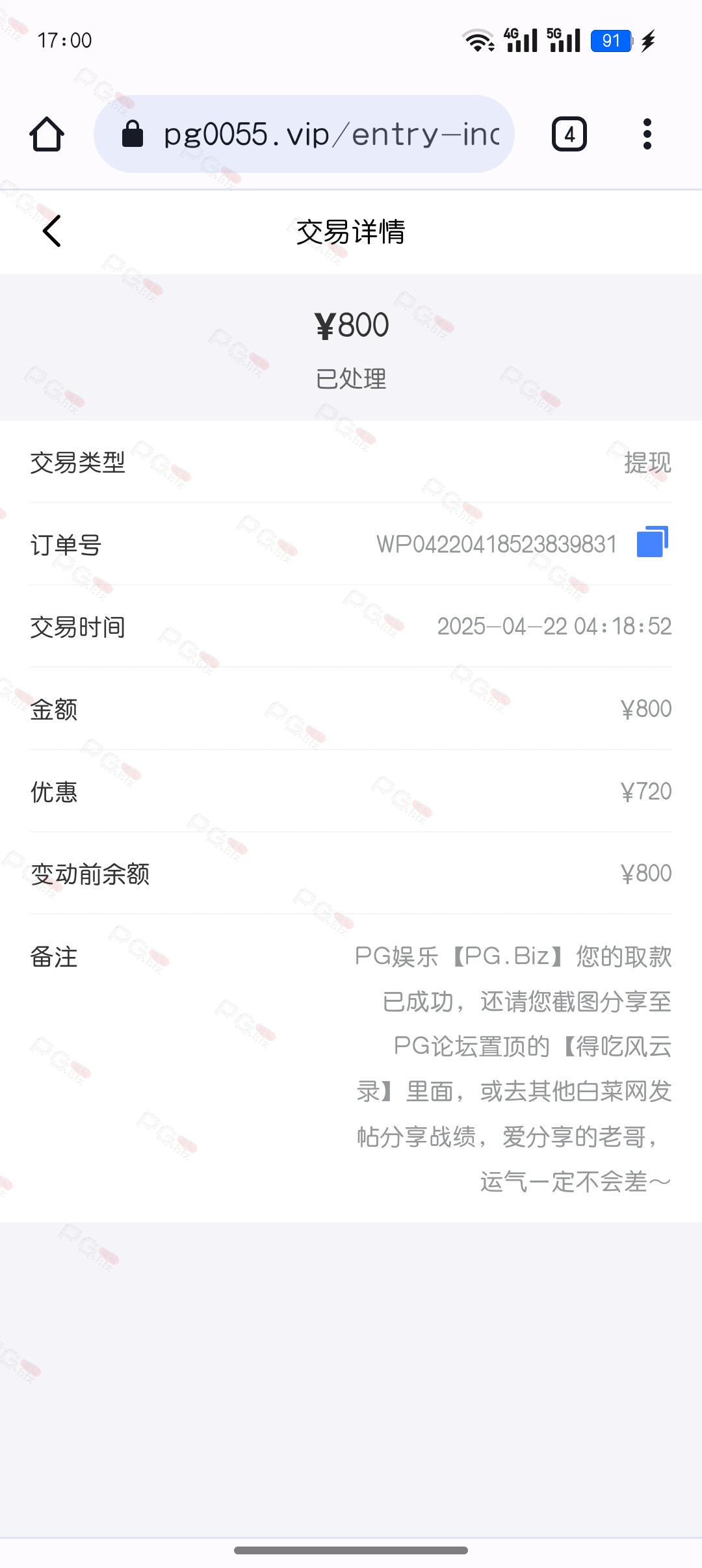Open the browser overflow menu
702x1568 pixels.
[x=647, y=135]
